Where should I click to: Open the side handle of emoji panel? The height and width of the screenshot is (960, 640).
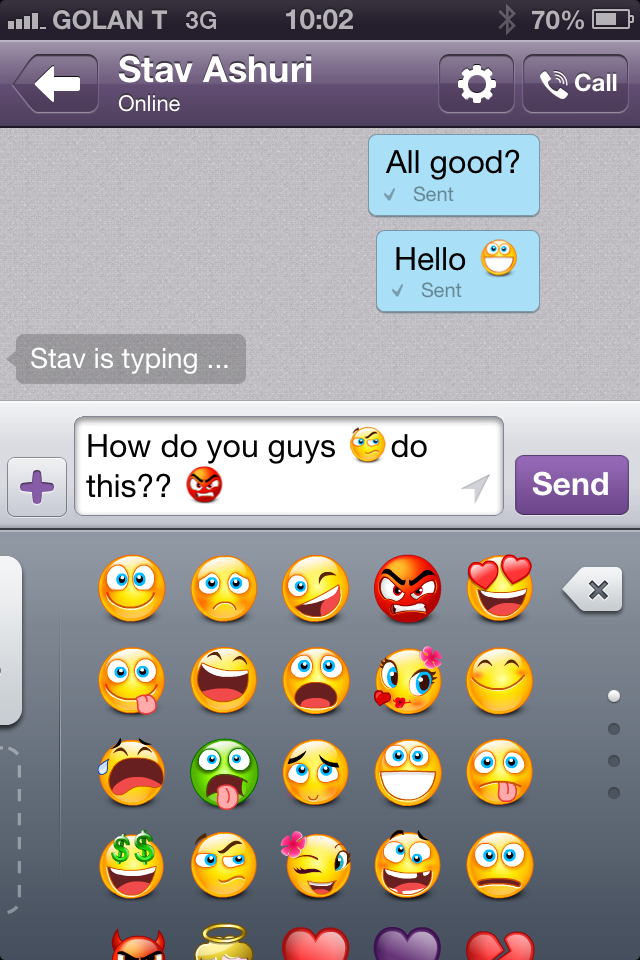[10, 640]
